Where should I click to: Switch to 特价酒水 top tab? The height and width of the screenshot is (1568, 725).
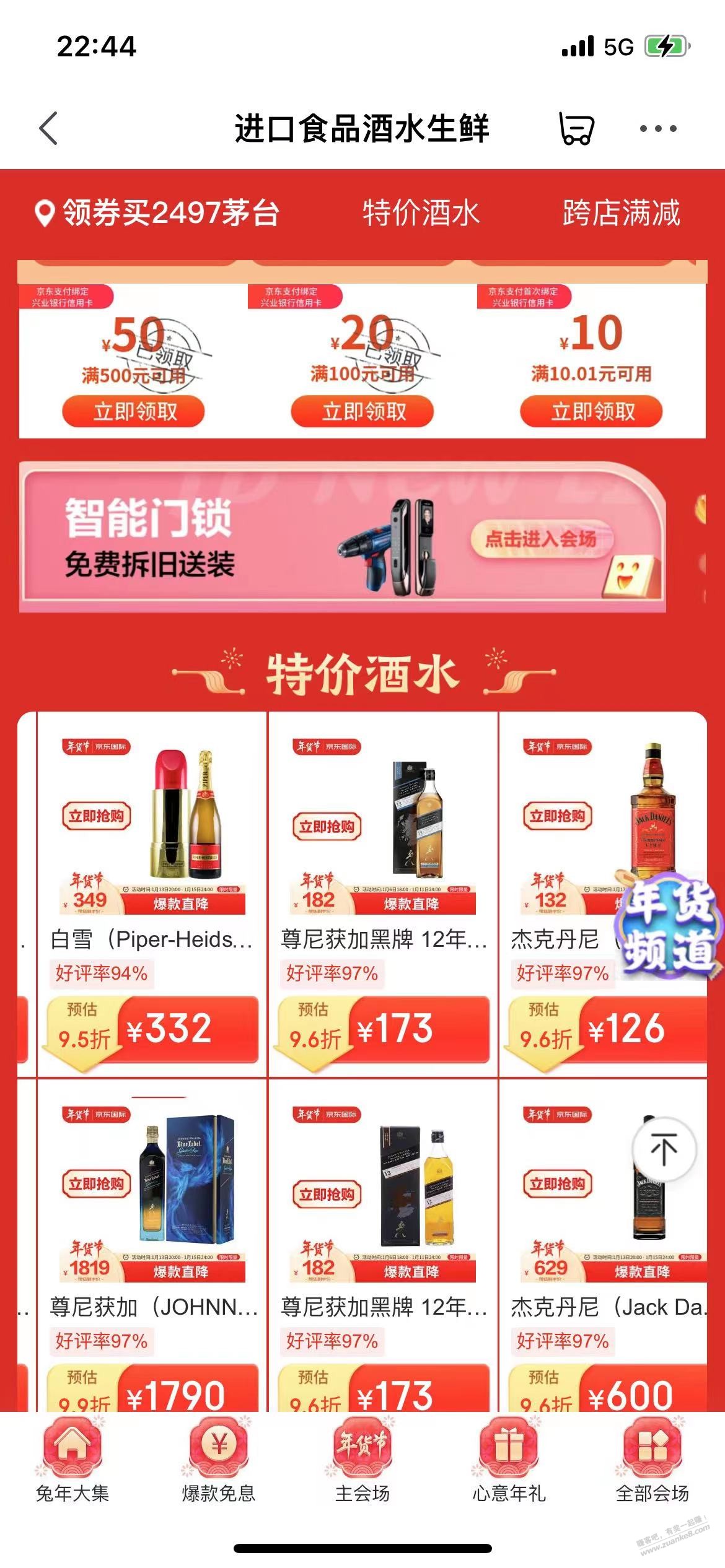(x=421, y=213)
